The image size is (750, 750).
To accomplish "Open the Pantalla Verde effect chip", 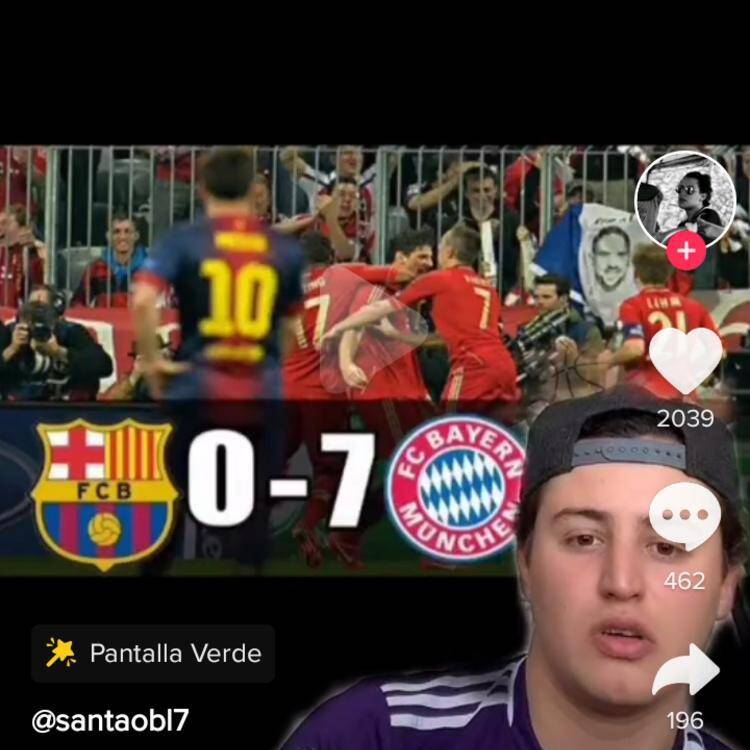I will coord(153,654).
